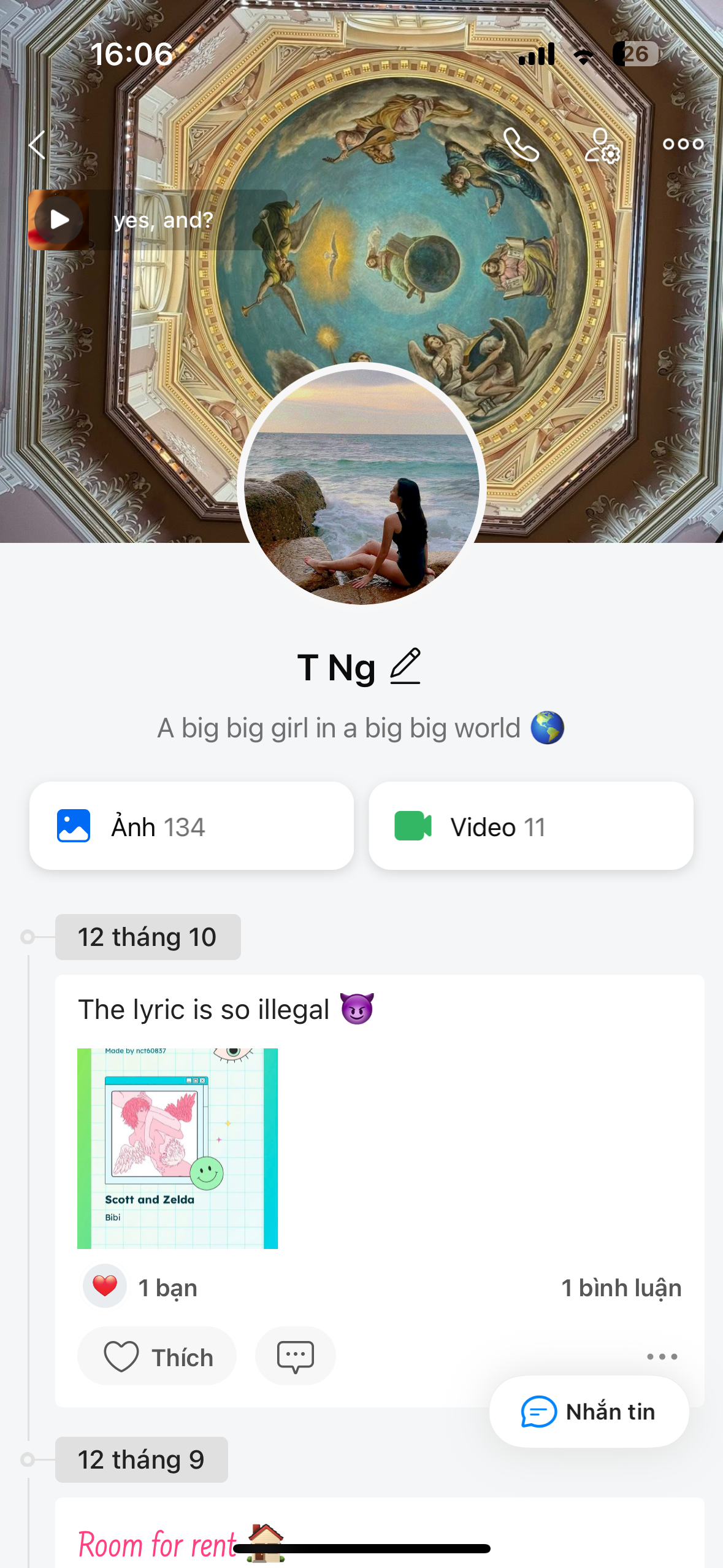Play the song "yes, and?"
The height and width of the screenshot is (1568, 723).
tap(59, 220)
